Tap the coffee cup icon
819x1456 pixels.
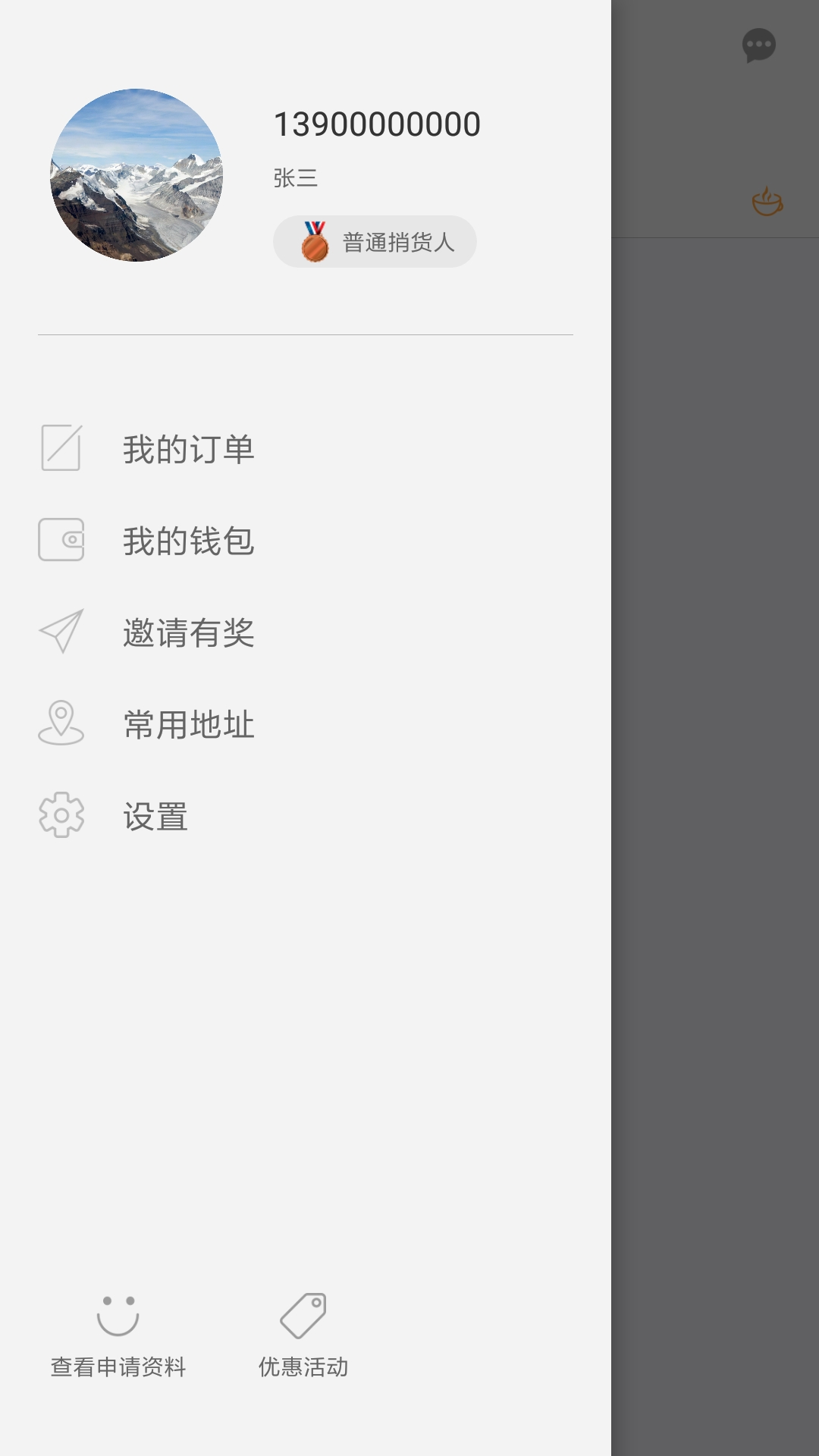click(767, 202)
